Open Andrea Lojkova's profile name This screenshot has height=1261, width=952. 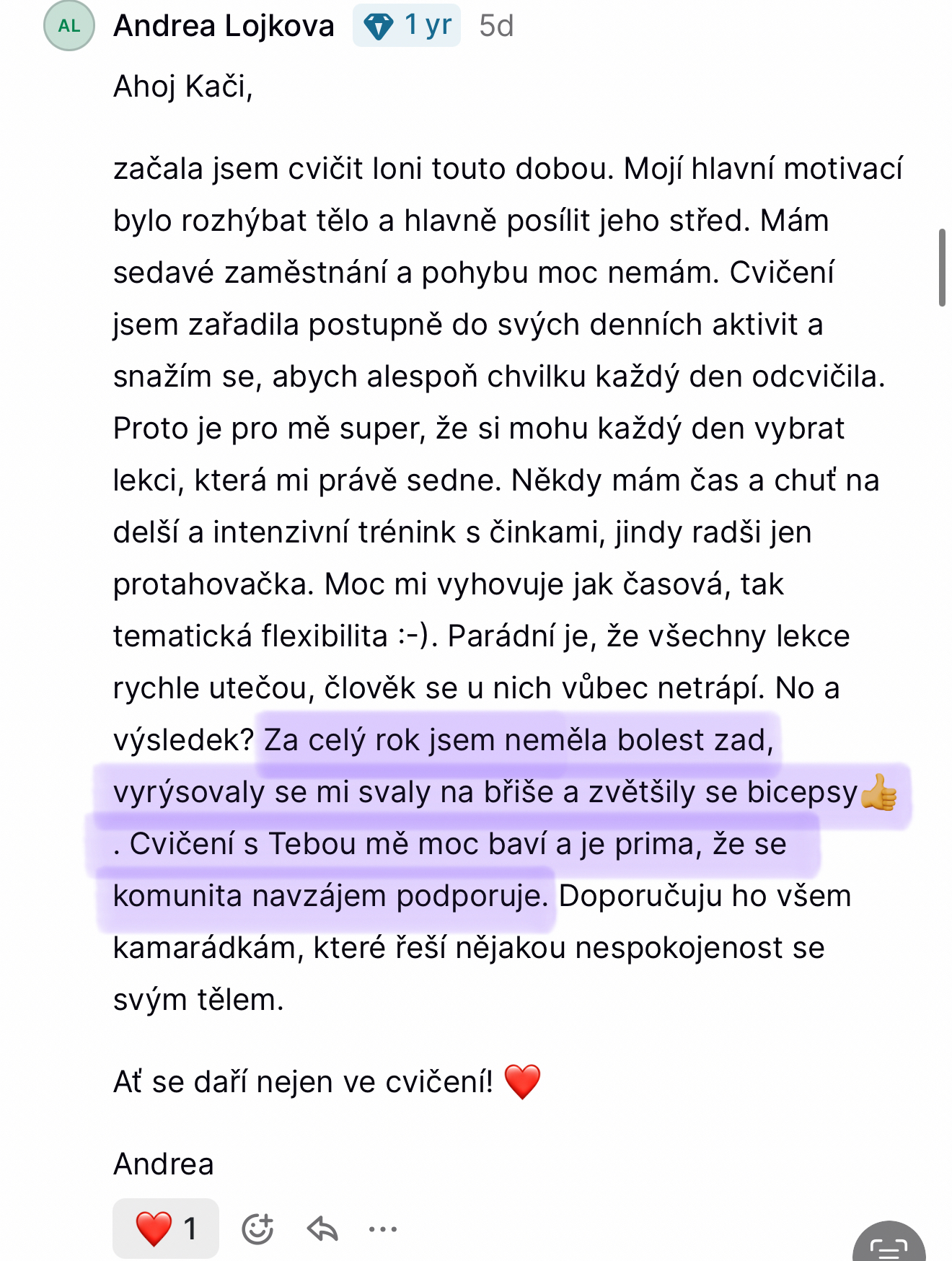click(x=224, y=26)
